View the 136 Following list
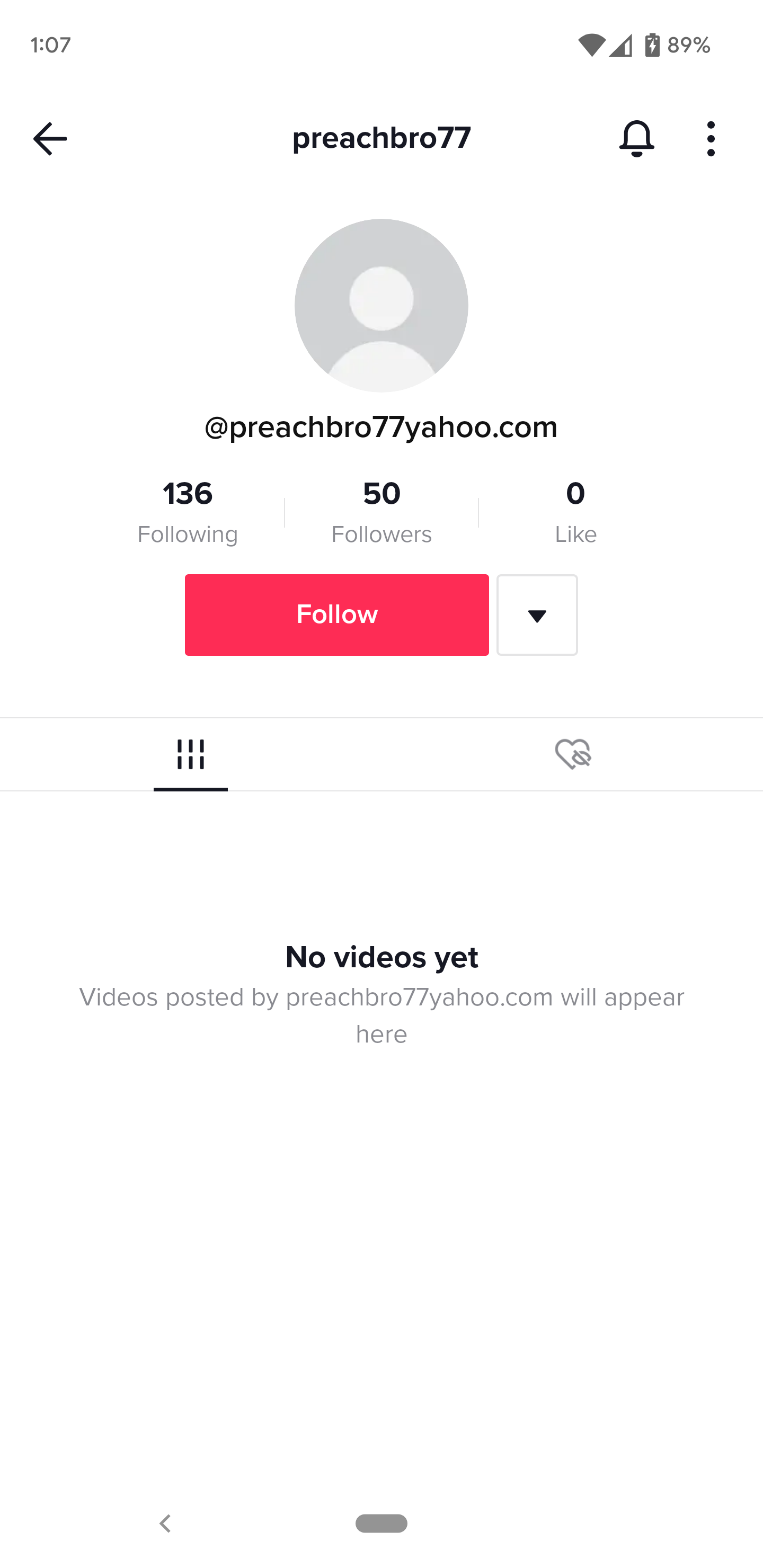Image resolution: width=763 pixels, height=1568 pixels. pyautogui.click(x=188, y=511)
